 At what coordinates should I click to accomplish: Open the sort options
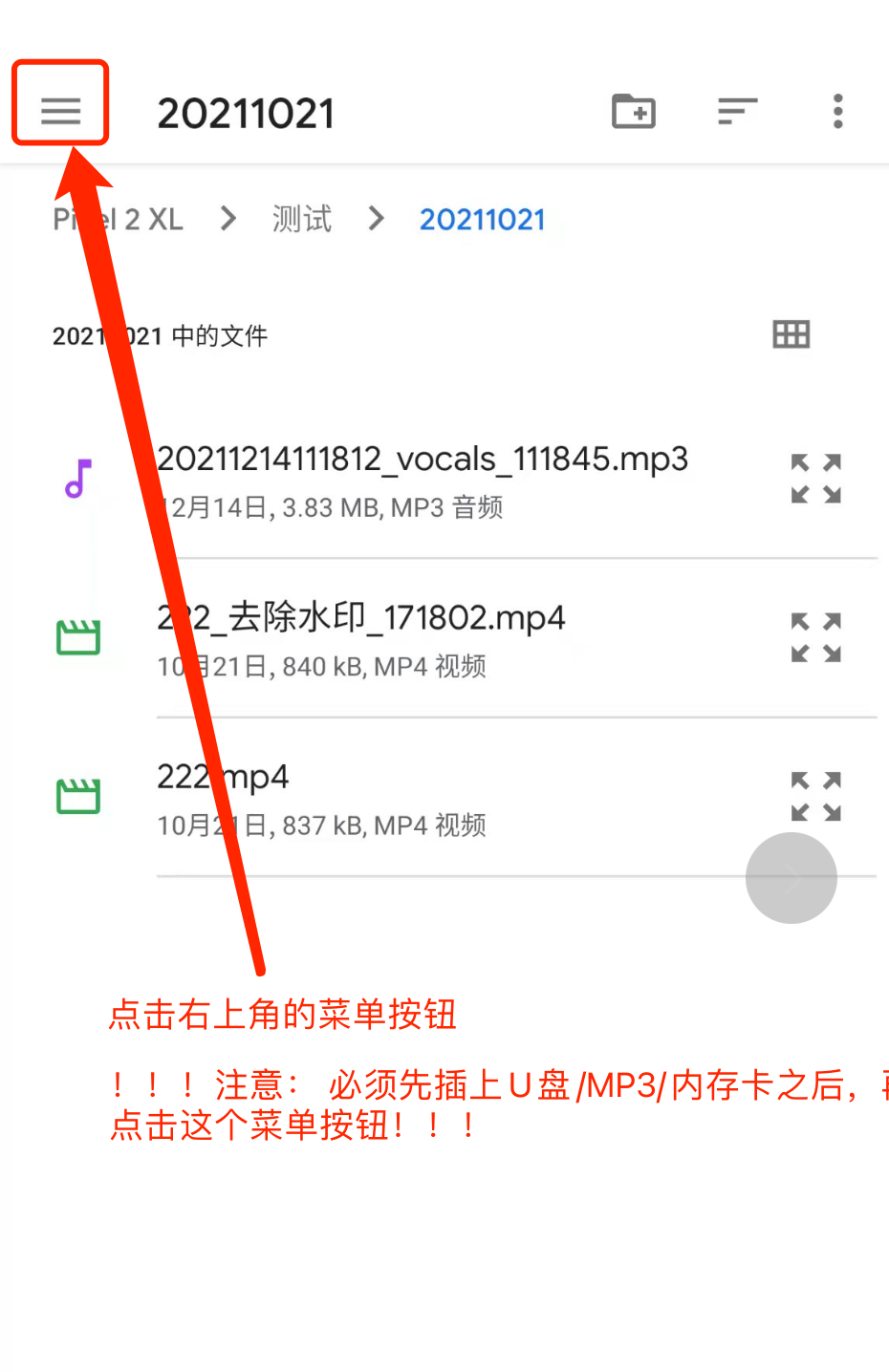pos(737,111)
